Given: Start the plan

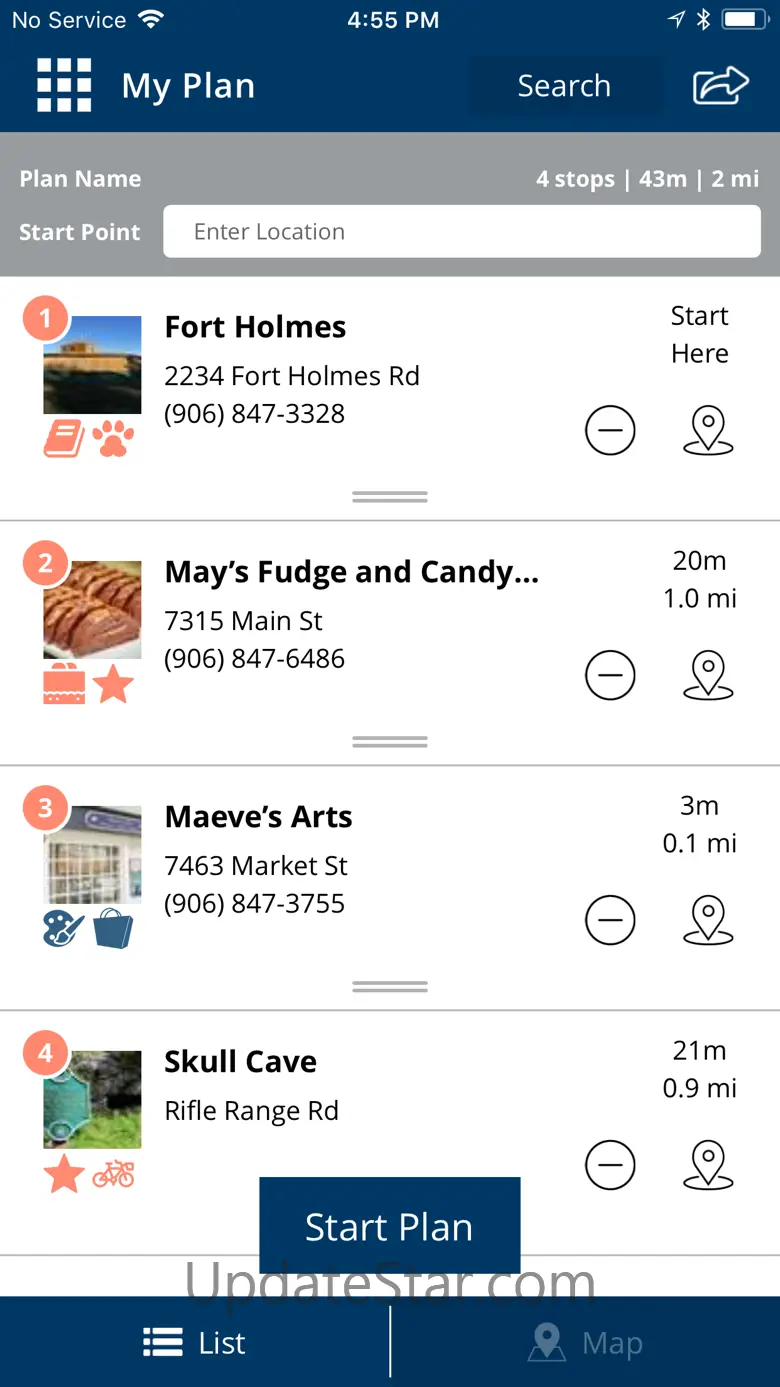Looking at the screenshot, I should (389, 1227).
